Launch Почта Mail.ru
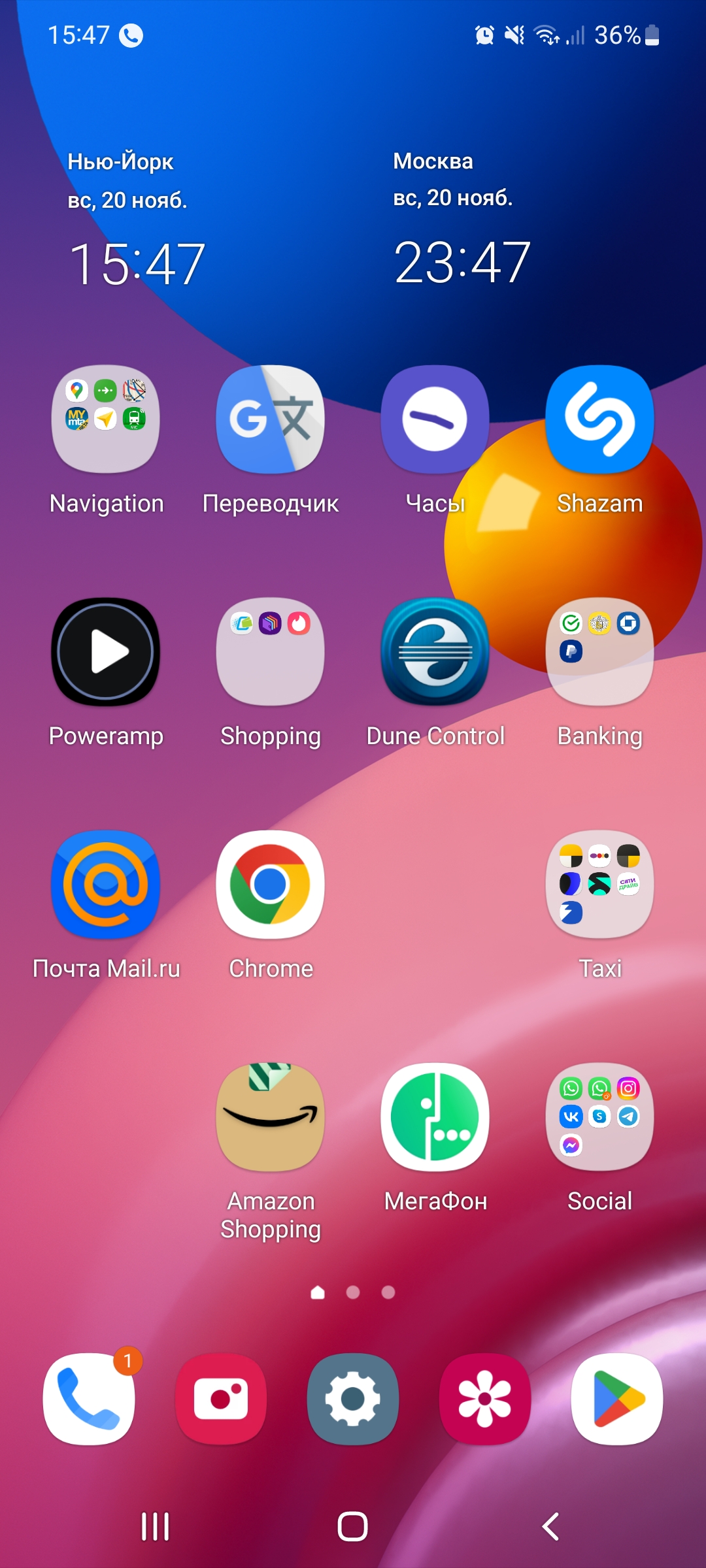The width and height of the screenshot is (706, 1568). pyautogui.click(x=106, y=884)
